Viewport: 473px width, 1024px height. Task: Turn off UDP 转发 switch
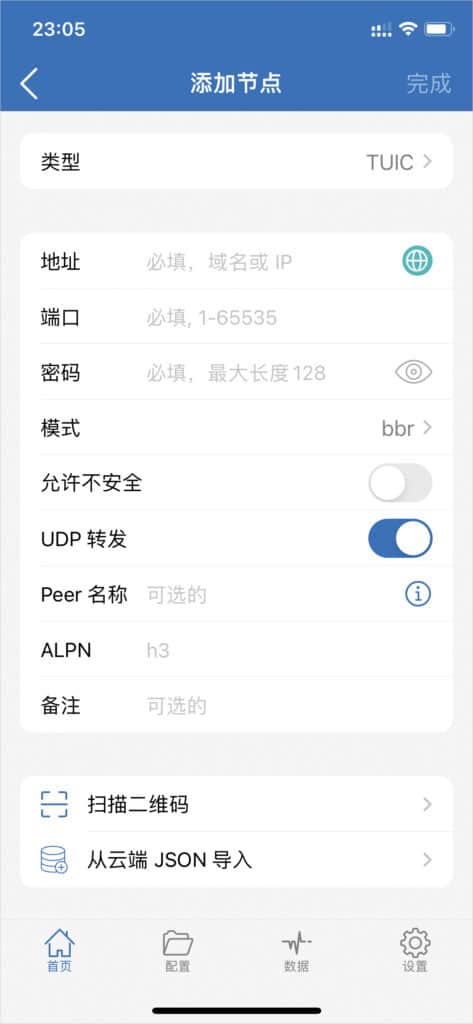coord(400,539)
